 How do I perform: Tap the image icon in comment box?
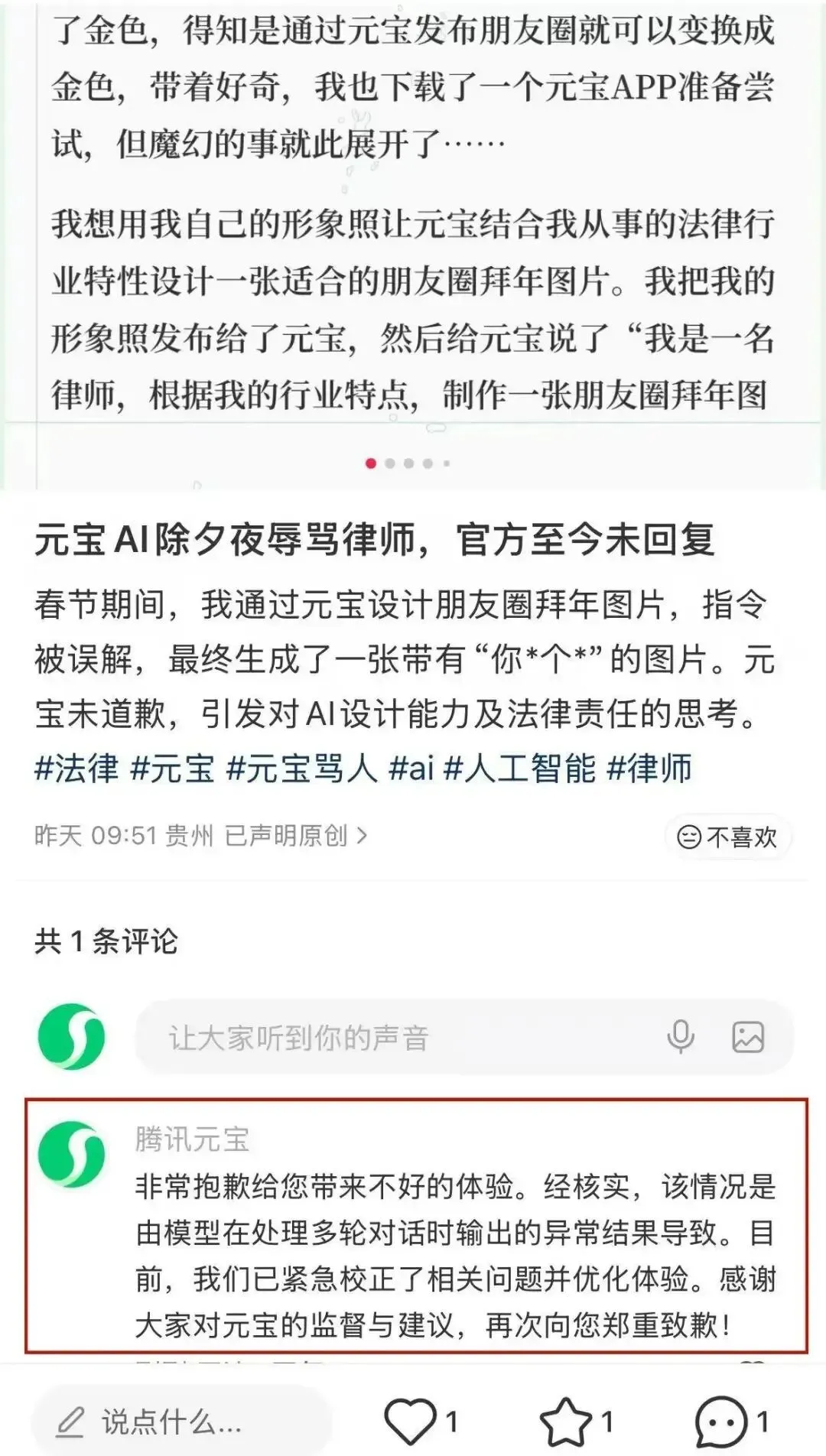pyautogui.click(x=747, y=1038)
